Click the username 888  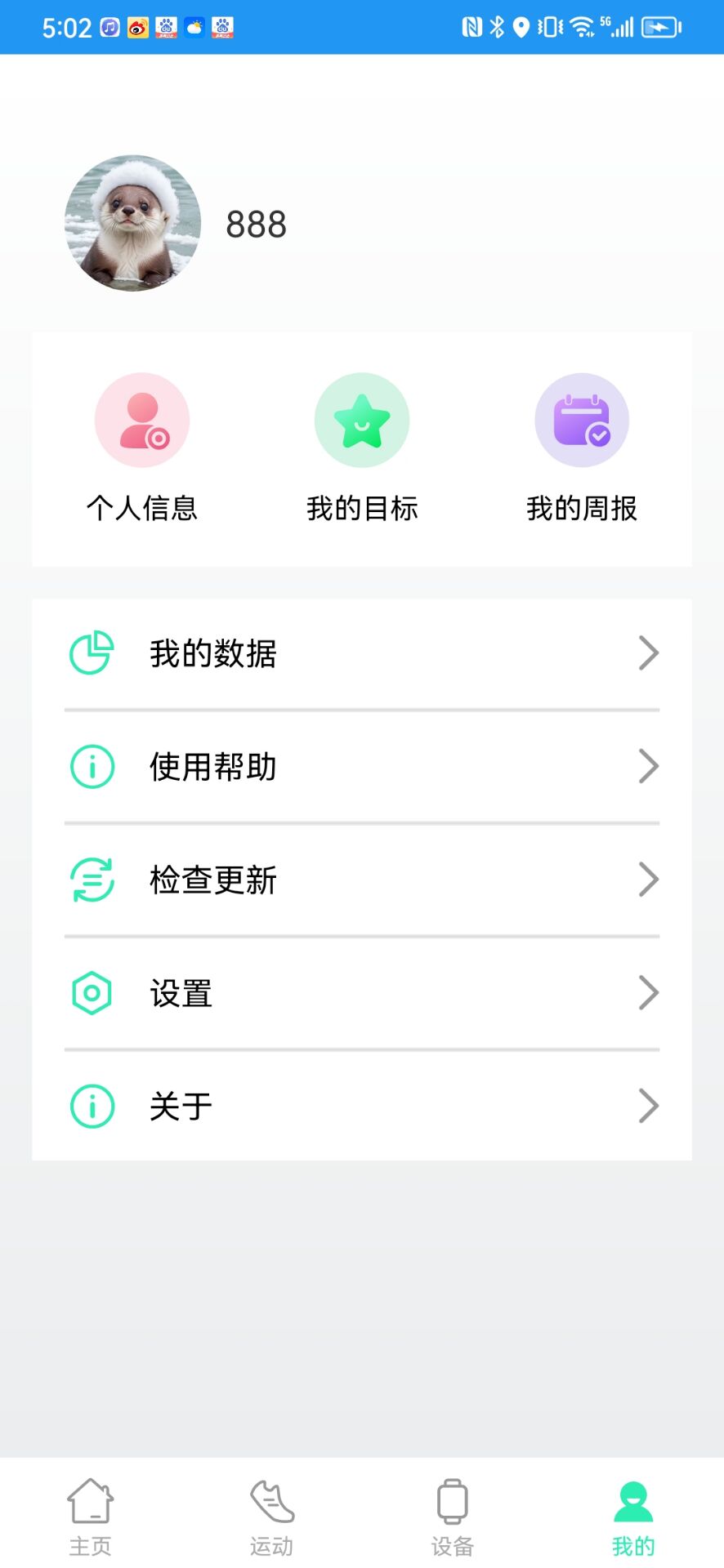point(255,223)
